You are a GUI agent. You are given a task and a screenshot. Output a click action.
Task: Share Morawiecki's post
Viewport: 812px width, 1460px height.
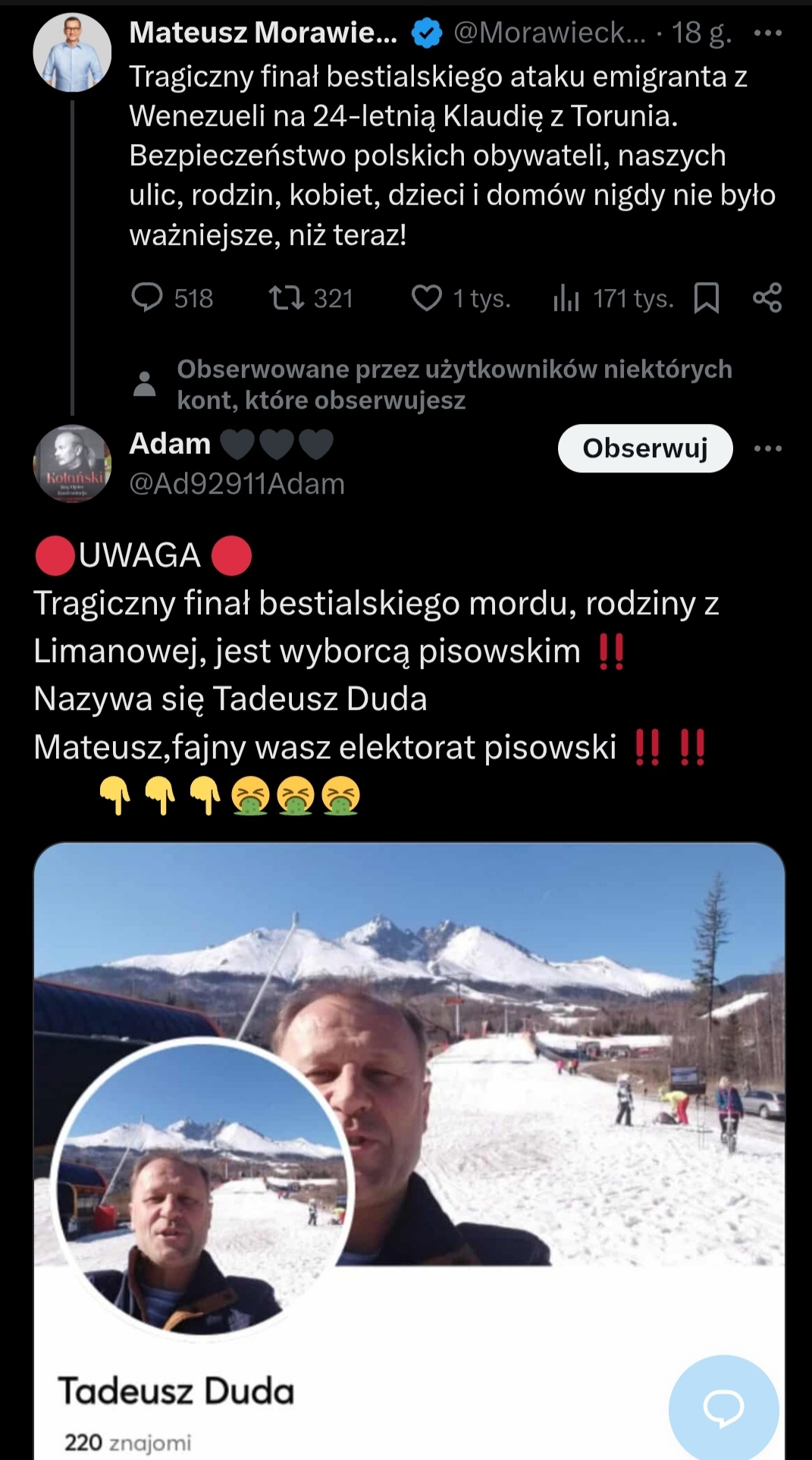pos(767,298)
